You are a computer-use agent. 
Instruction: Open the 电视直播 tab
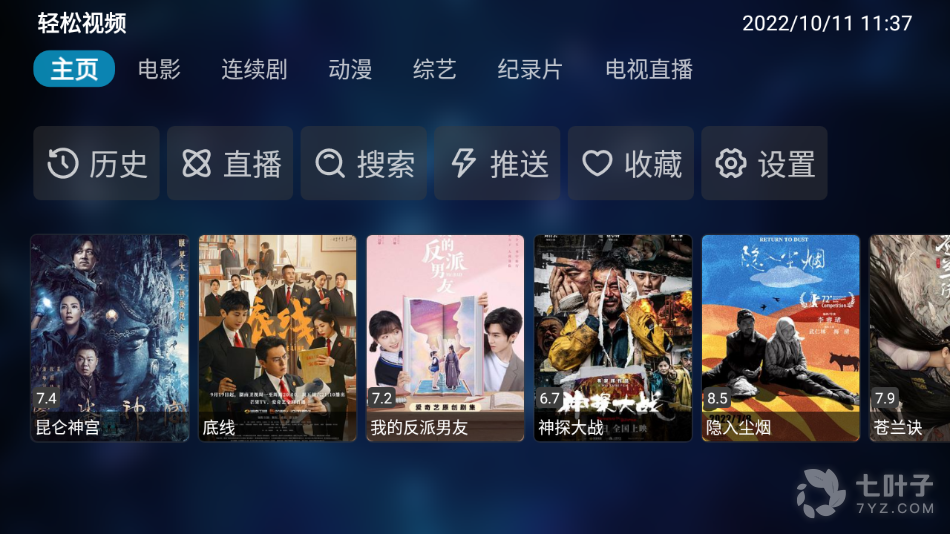click(x=649, y=70)
